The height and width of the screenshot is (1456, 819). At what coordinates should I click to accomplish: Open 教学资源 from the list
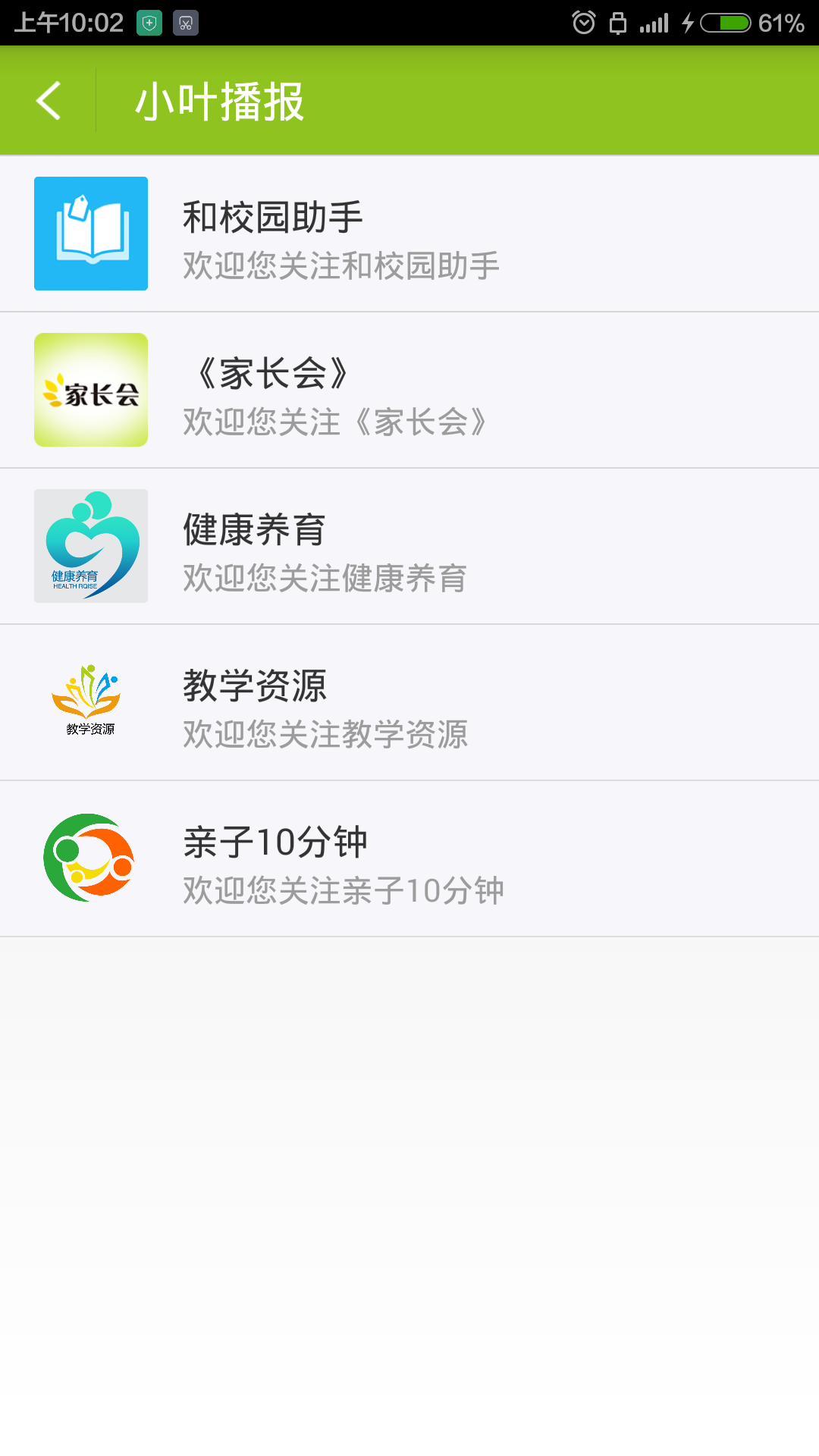tap(409, 702)
